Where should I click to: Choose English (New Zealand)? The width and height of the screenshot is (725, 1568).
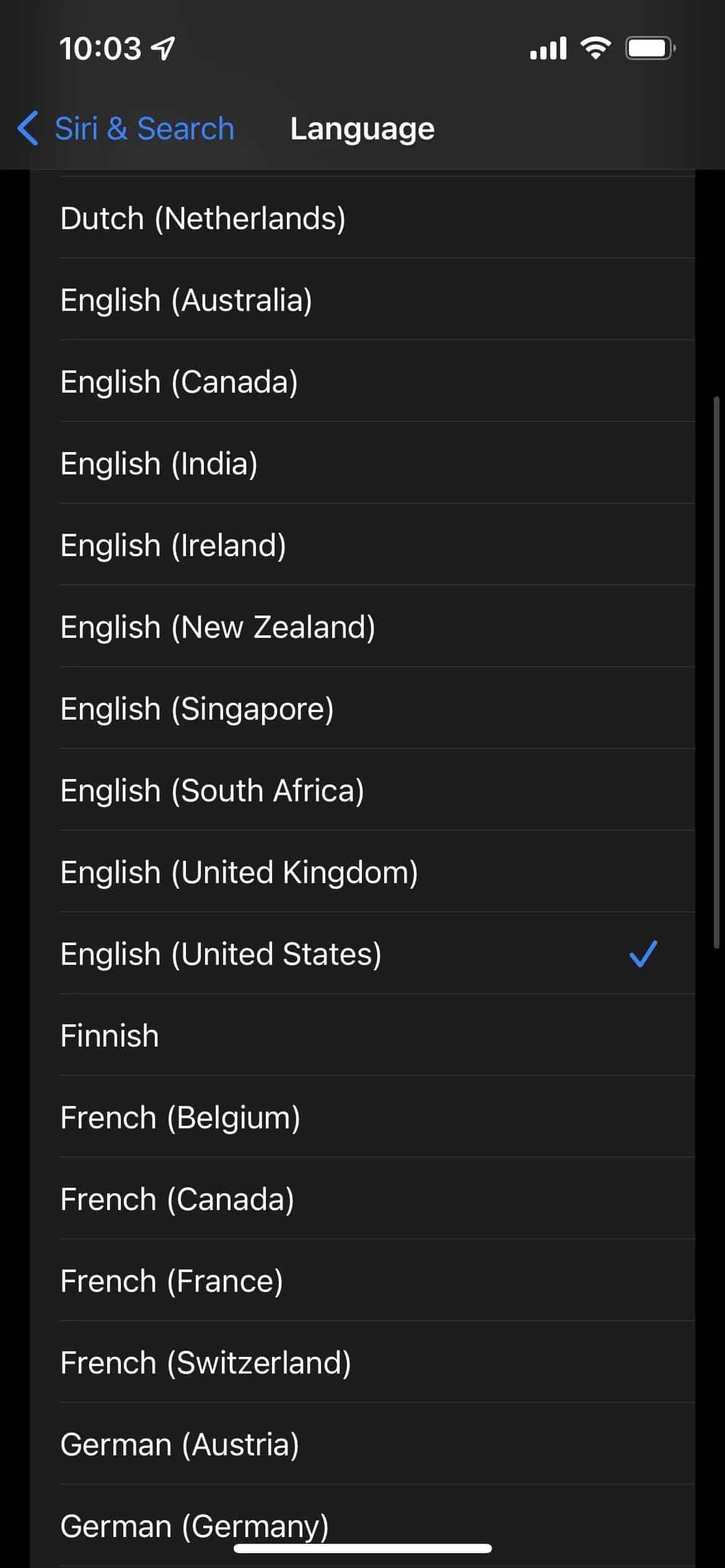pyautogui.click(x=362, y=626)
